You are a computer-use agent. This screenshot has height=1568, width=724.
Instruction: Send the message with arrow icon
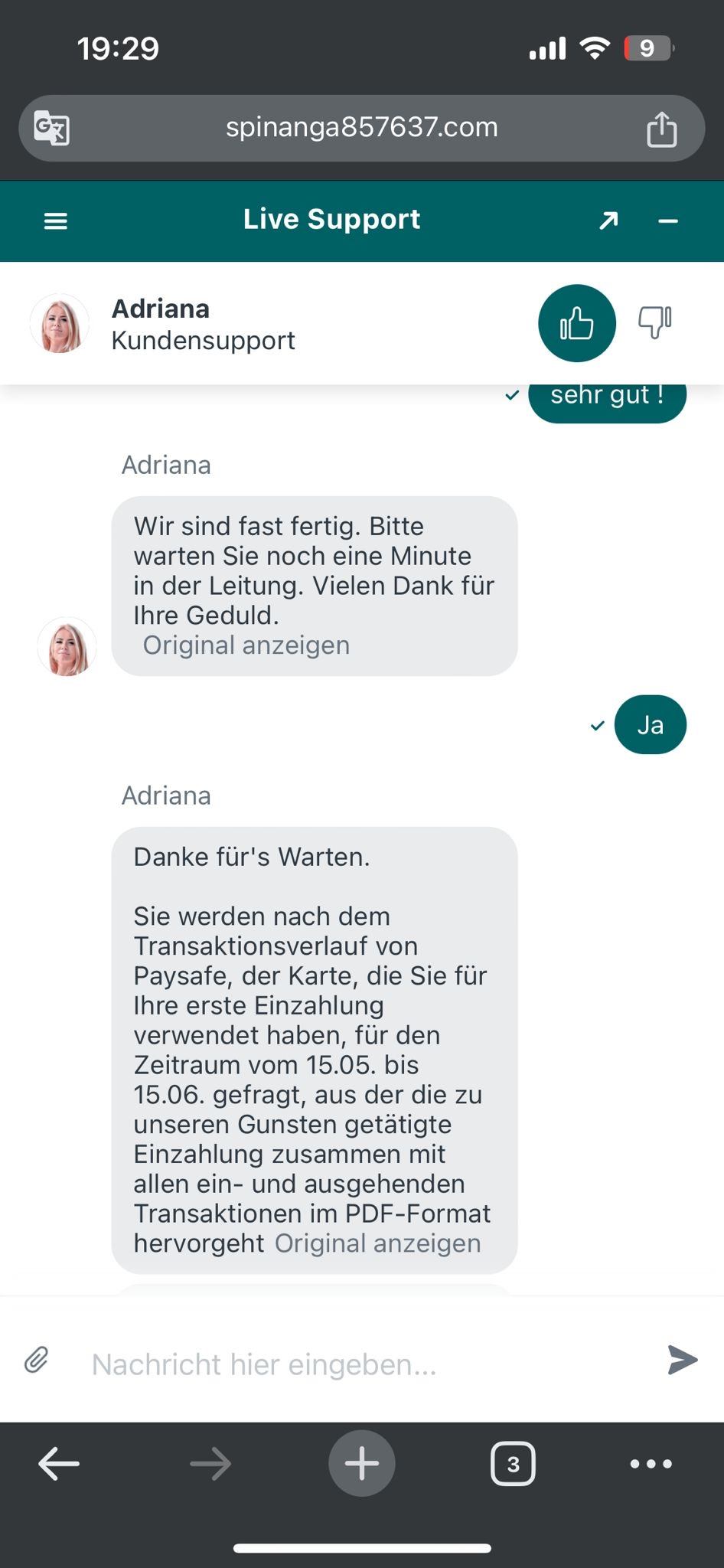pos(682,1360)
